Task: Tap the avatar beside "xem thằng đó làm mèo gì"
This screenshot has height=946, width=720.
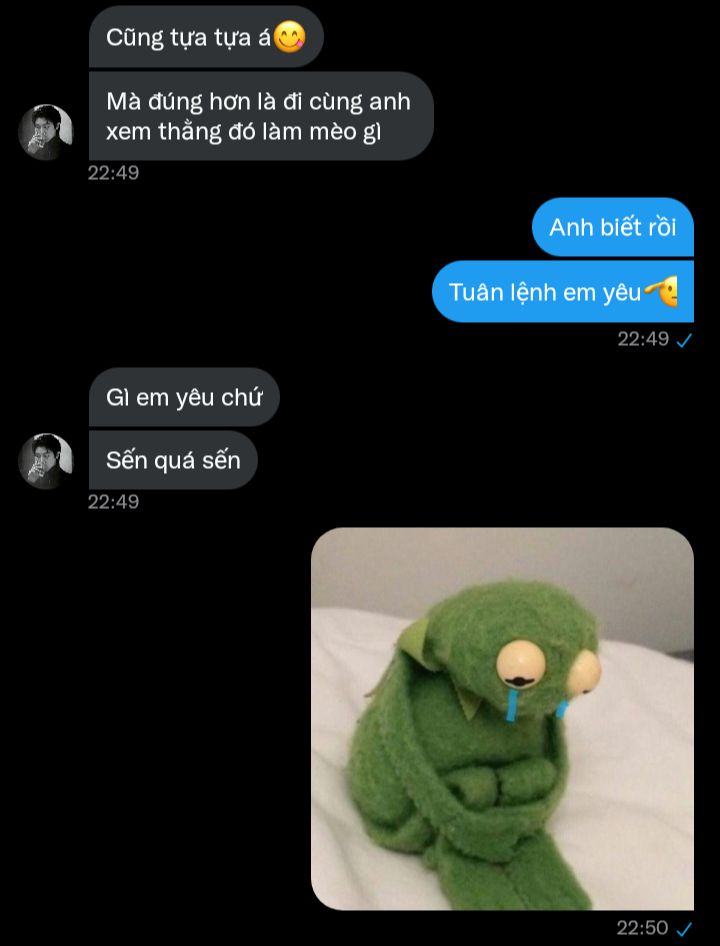Action: (46, 132)
